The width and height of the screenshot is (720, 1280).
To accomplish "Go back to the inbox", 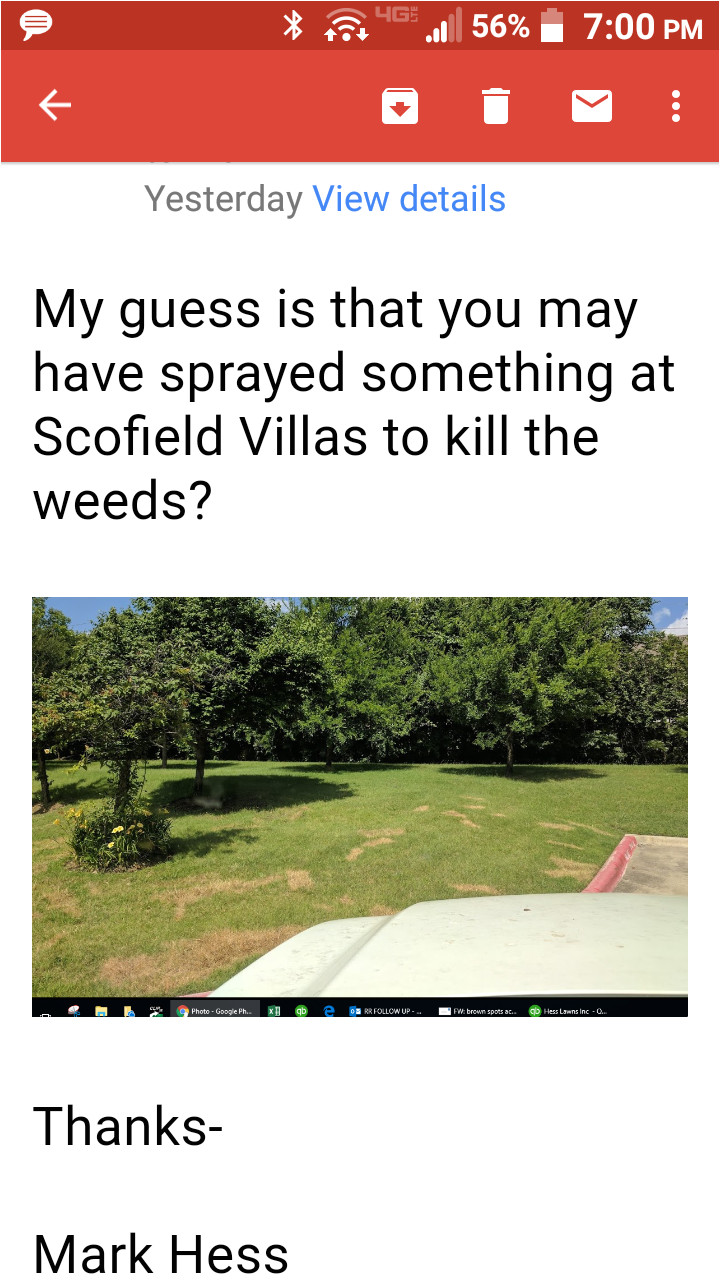I will 55,105.
